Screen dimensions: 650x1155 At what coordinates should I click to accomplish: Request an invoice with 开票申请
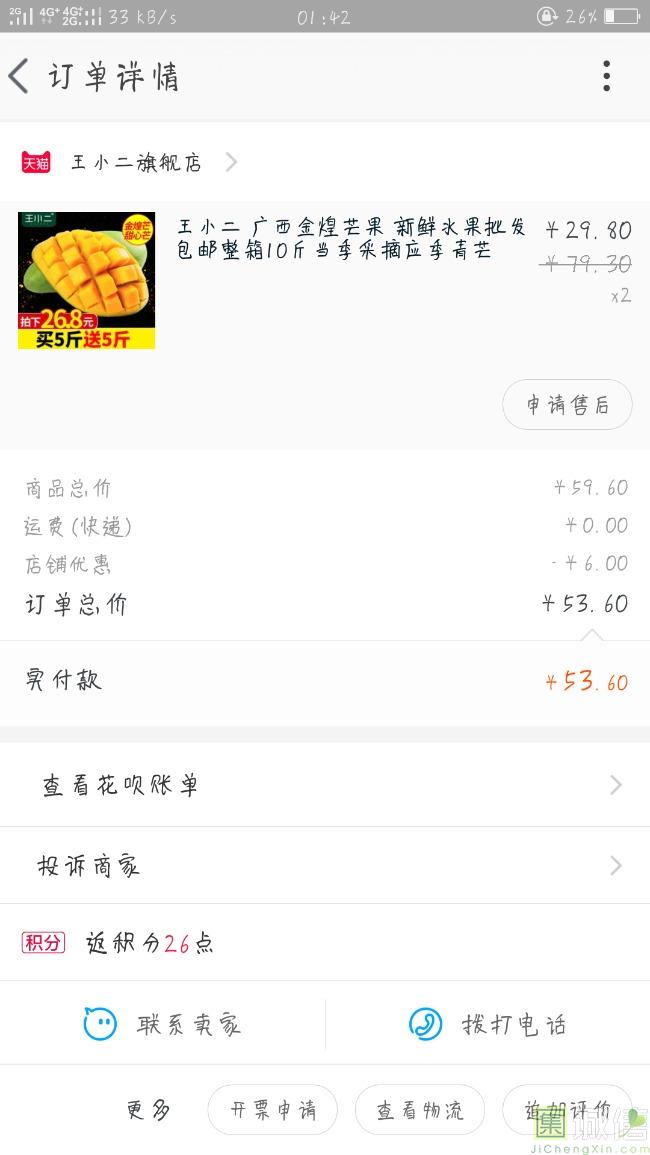click(x=272, y=1110)
